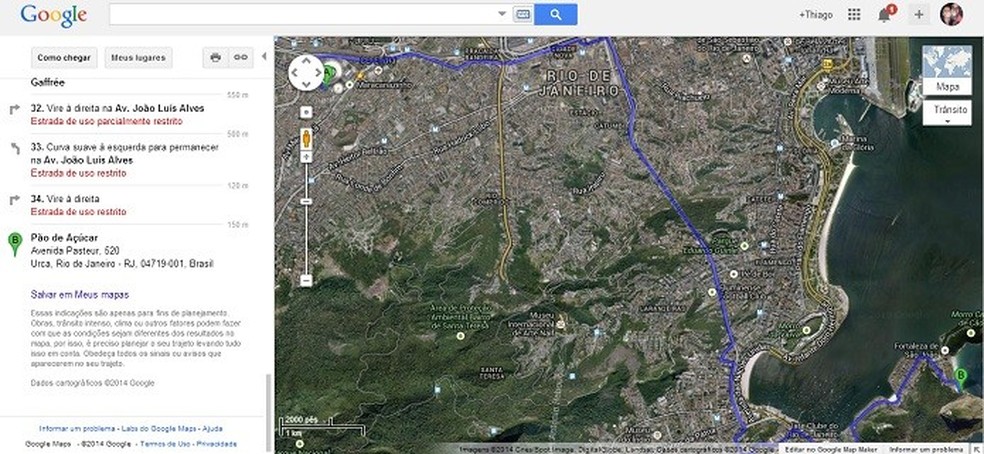Image resolution: width=984 pixels, height=454 pixels.
Task: Click Salvar em Meus mapas
Action: (x=79, y=294)
